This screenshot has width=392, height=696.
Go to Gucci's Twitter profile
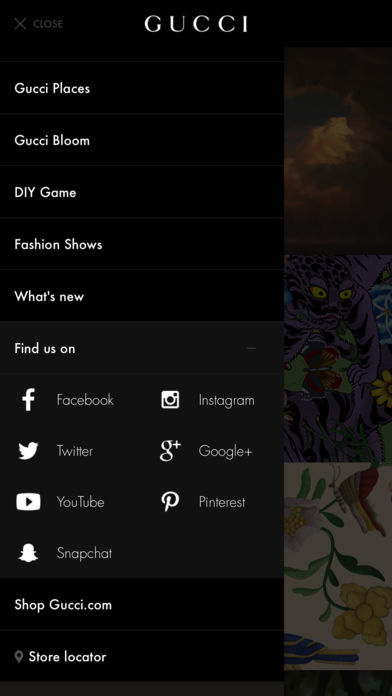[x=55, y=451]
